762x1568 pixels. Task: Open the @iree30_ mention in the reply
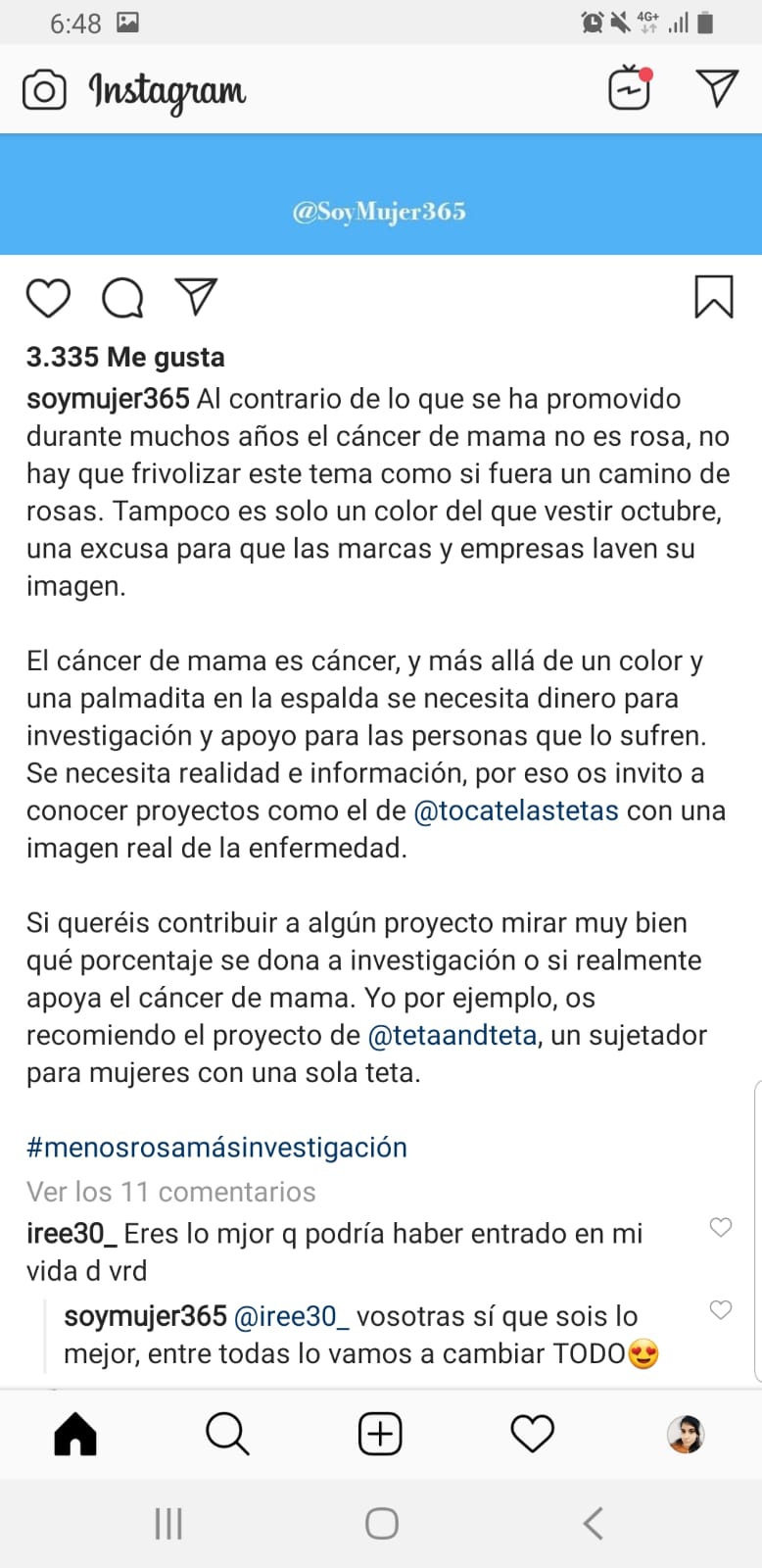pos(291,1316)
